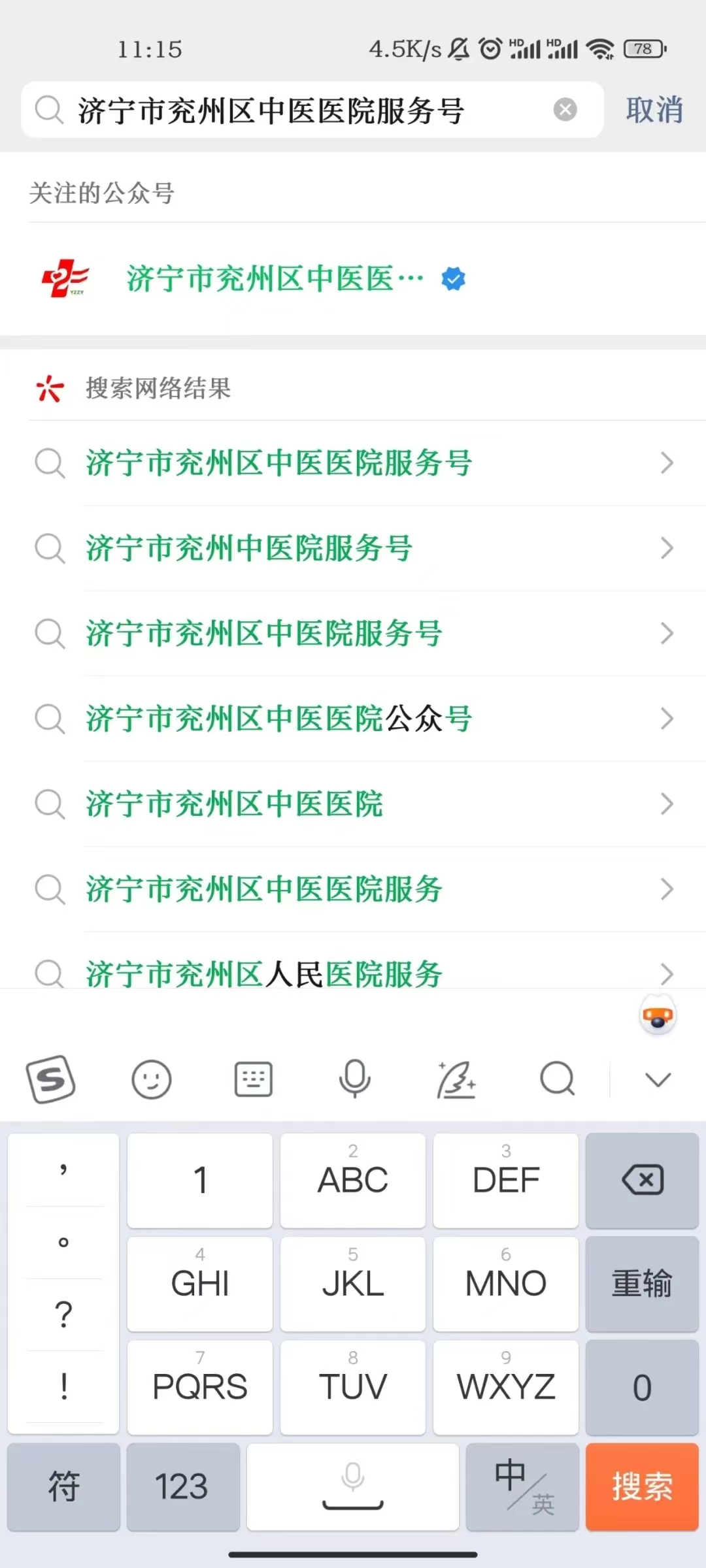Open suggestion 济宁市兖州区中医医院公众号
706x1568 pixels.
pos(353,719)
